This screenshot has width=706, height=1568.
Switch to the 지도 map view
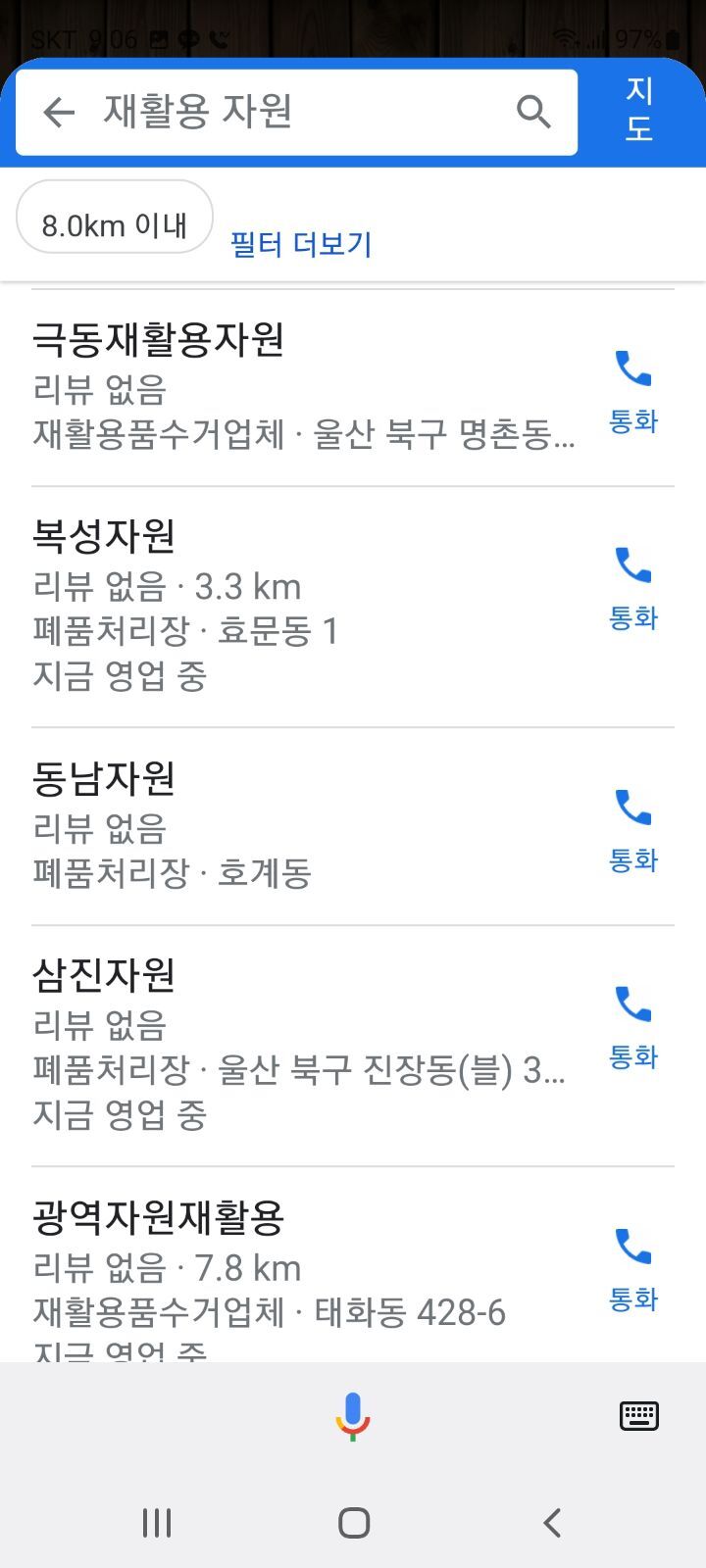639,110
